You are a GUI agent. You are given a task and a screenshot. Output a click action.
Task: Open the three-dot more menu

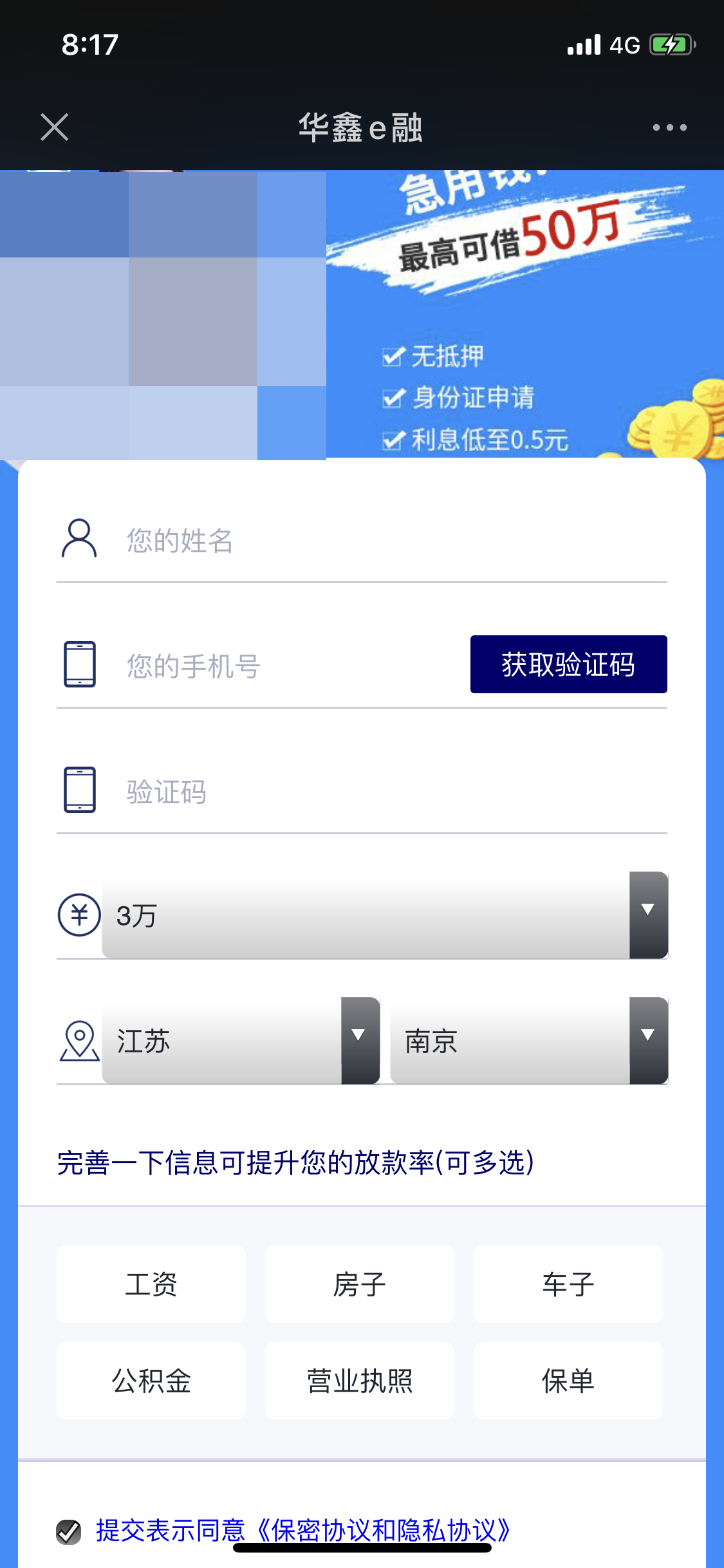(669, 127)
